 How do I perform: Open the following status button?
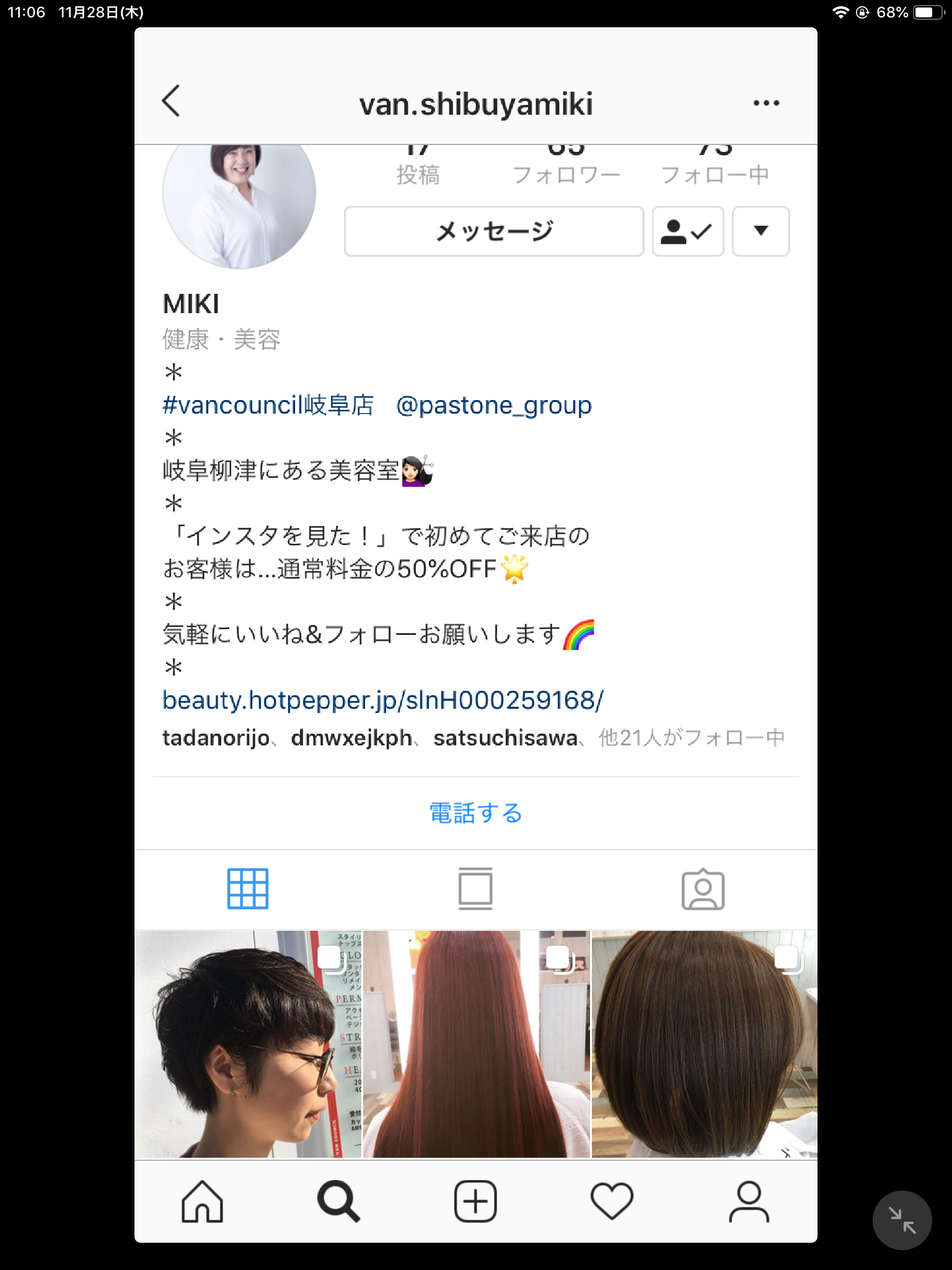click(687, 231)
